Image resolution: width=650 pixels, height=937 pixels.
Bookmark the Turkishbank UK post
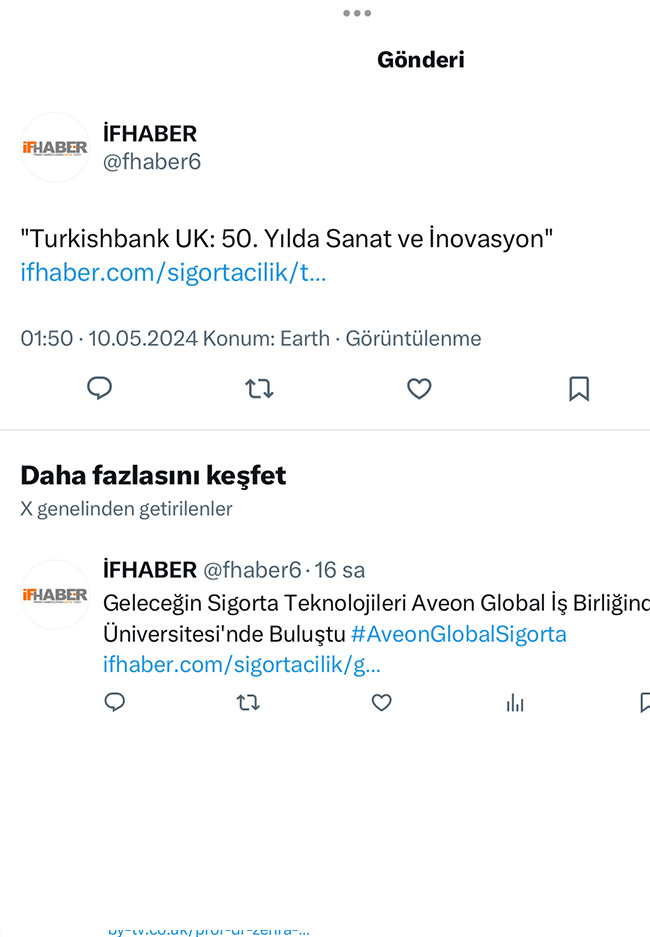[x=579, y=389]
